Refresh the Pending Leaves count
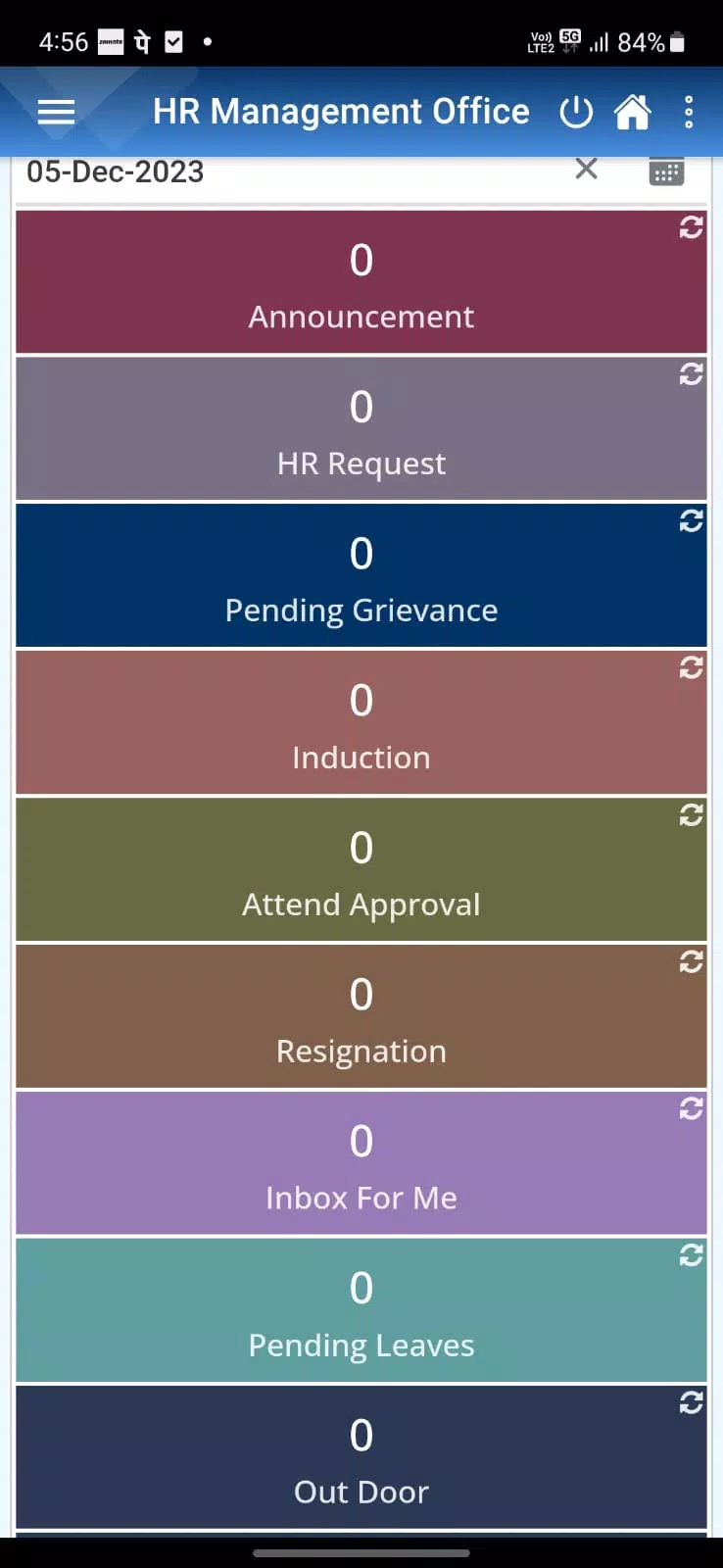 tap(691, 1255)
